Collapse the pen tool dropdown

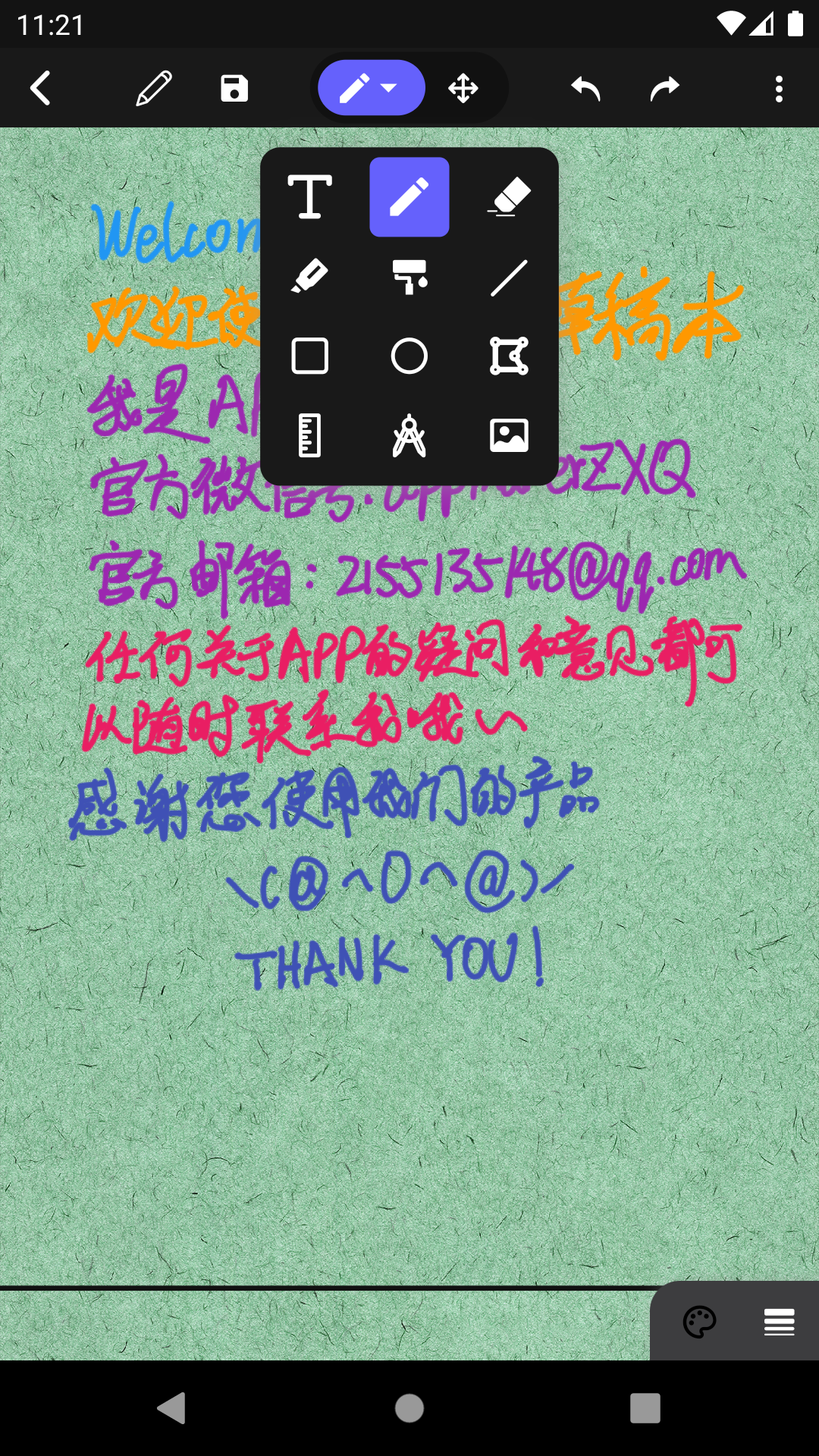click(x=372, y=88)
